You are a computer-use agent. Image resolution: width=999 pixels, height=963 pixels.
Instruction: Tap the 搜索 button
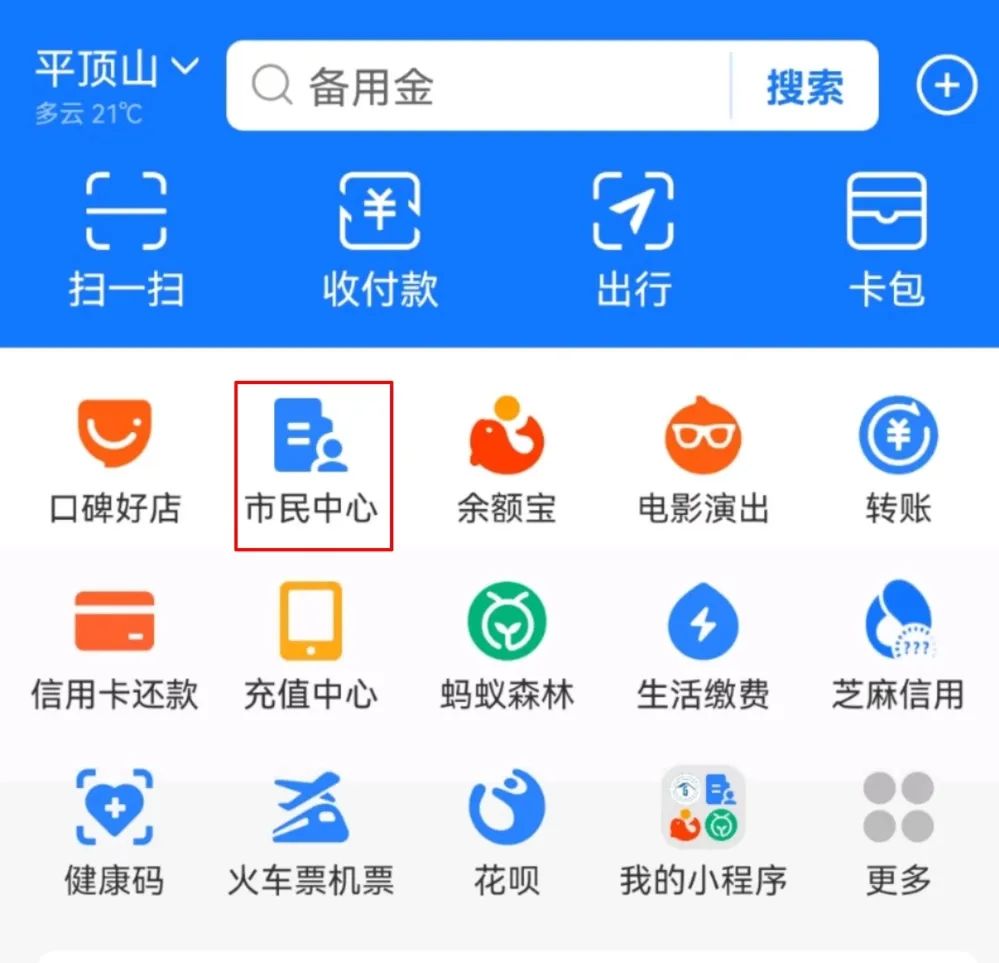(x=805, y=87)
